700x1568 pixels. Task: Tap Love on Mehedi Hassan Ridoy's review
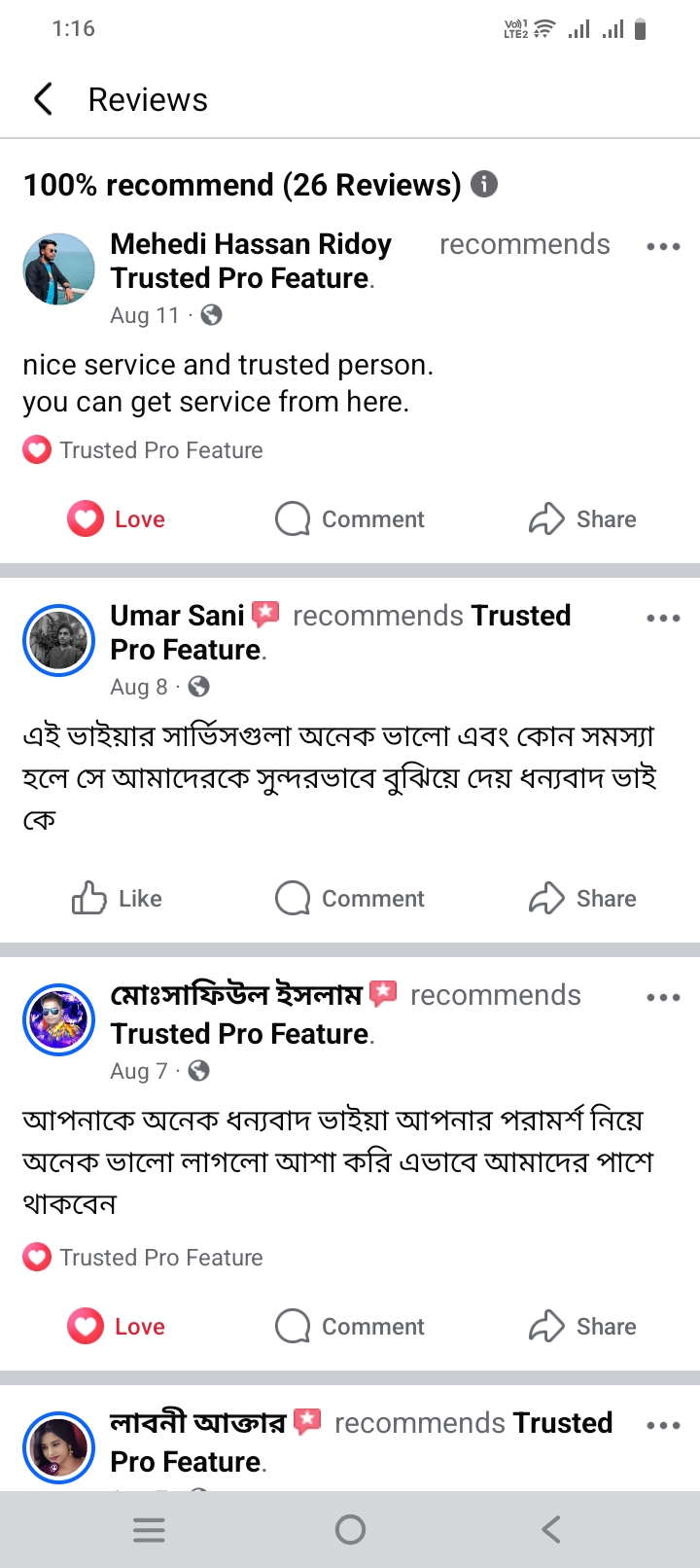(117, 519)
